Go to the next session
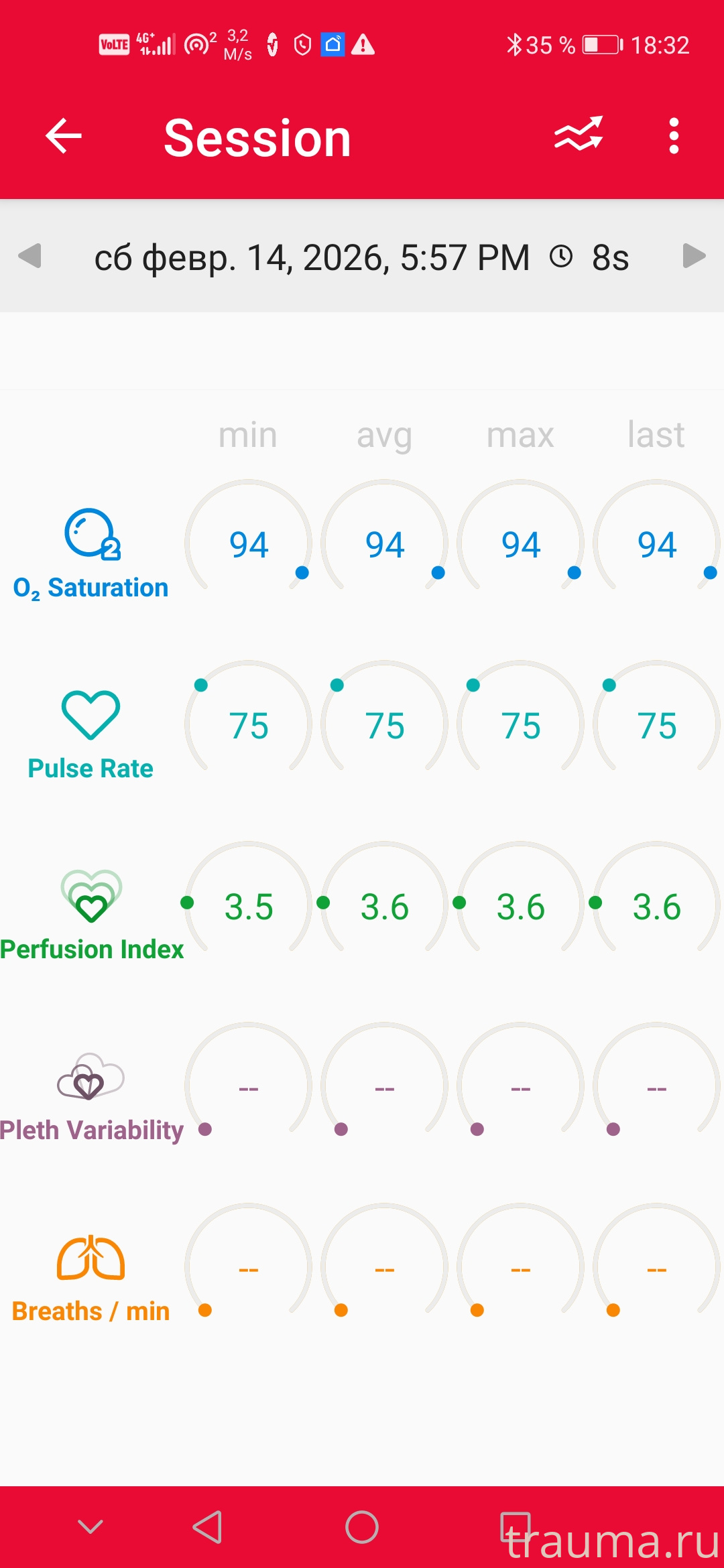 [x=694, y=256]
